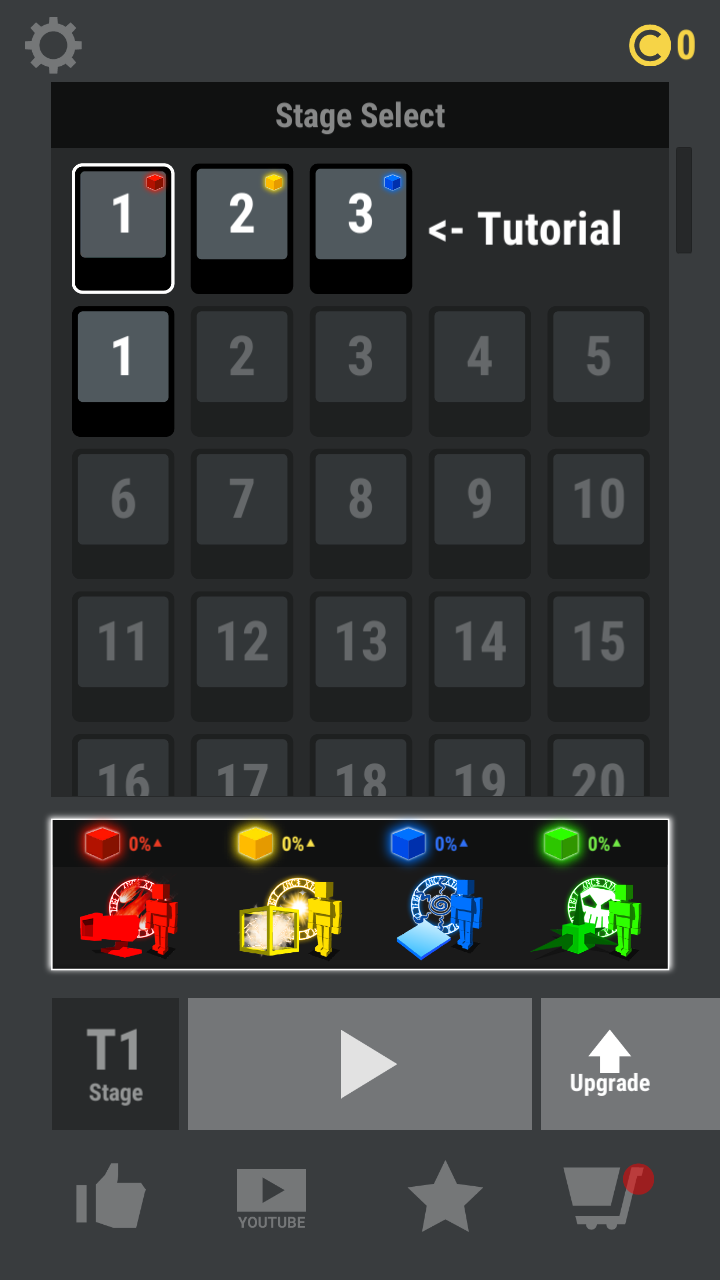Tap the green cube character panel
The height and width of the screenshot is (1280, 720).
pos(590,895)
